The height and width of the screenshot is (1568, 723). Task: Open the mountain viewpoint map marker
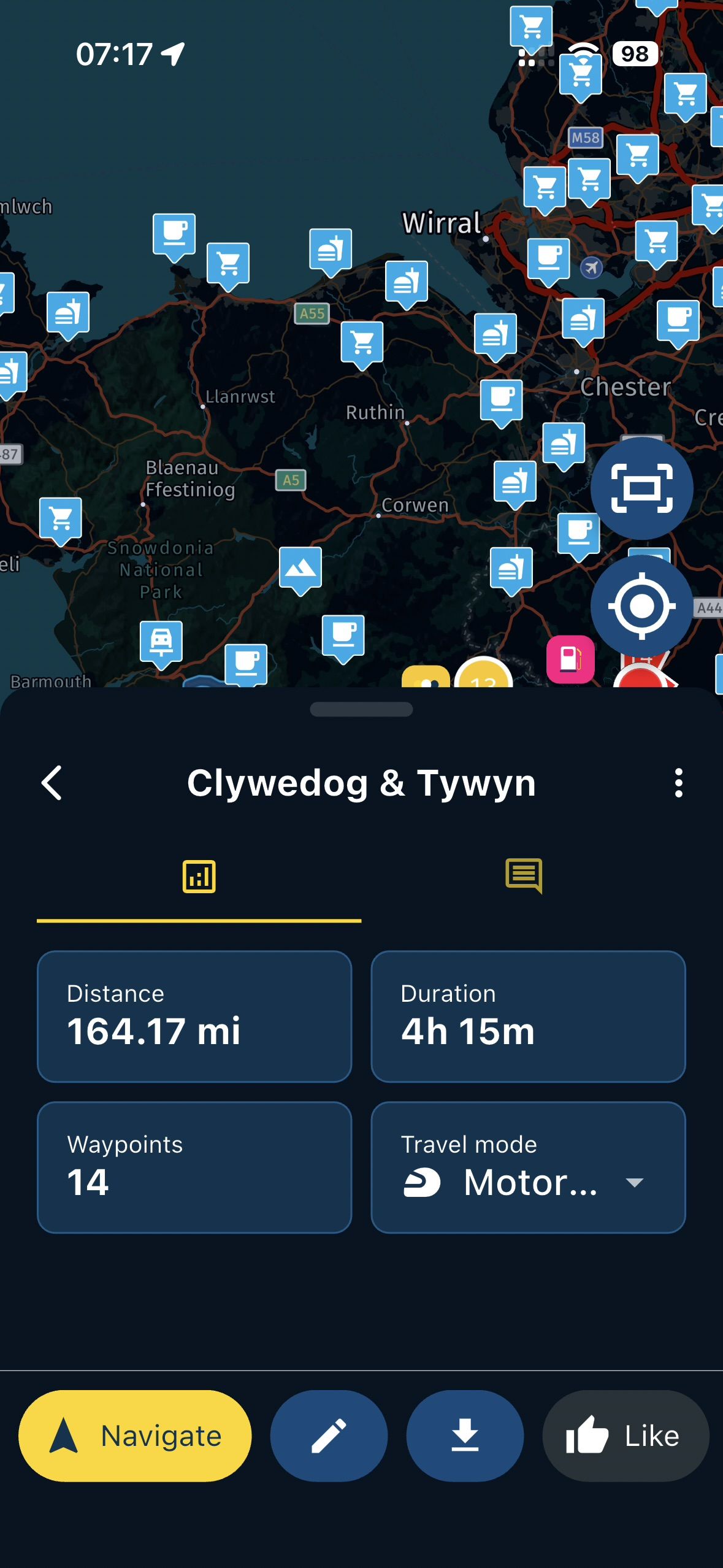300,568
